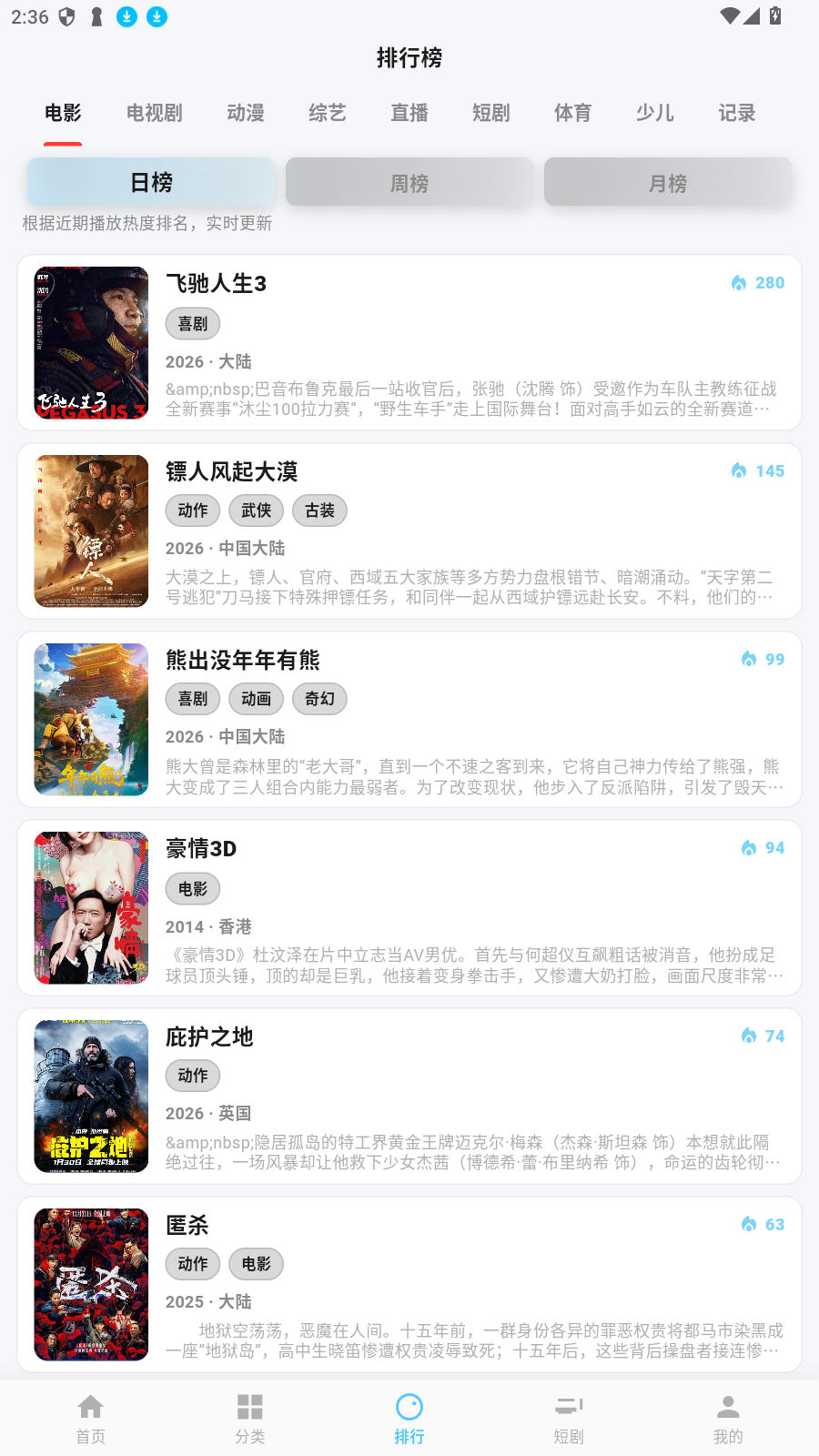Open the 镖人风起大漠 poster thumbnail
The height and width of the screenshot is (1456, 819).
click(91, 531)
